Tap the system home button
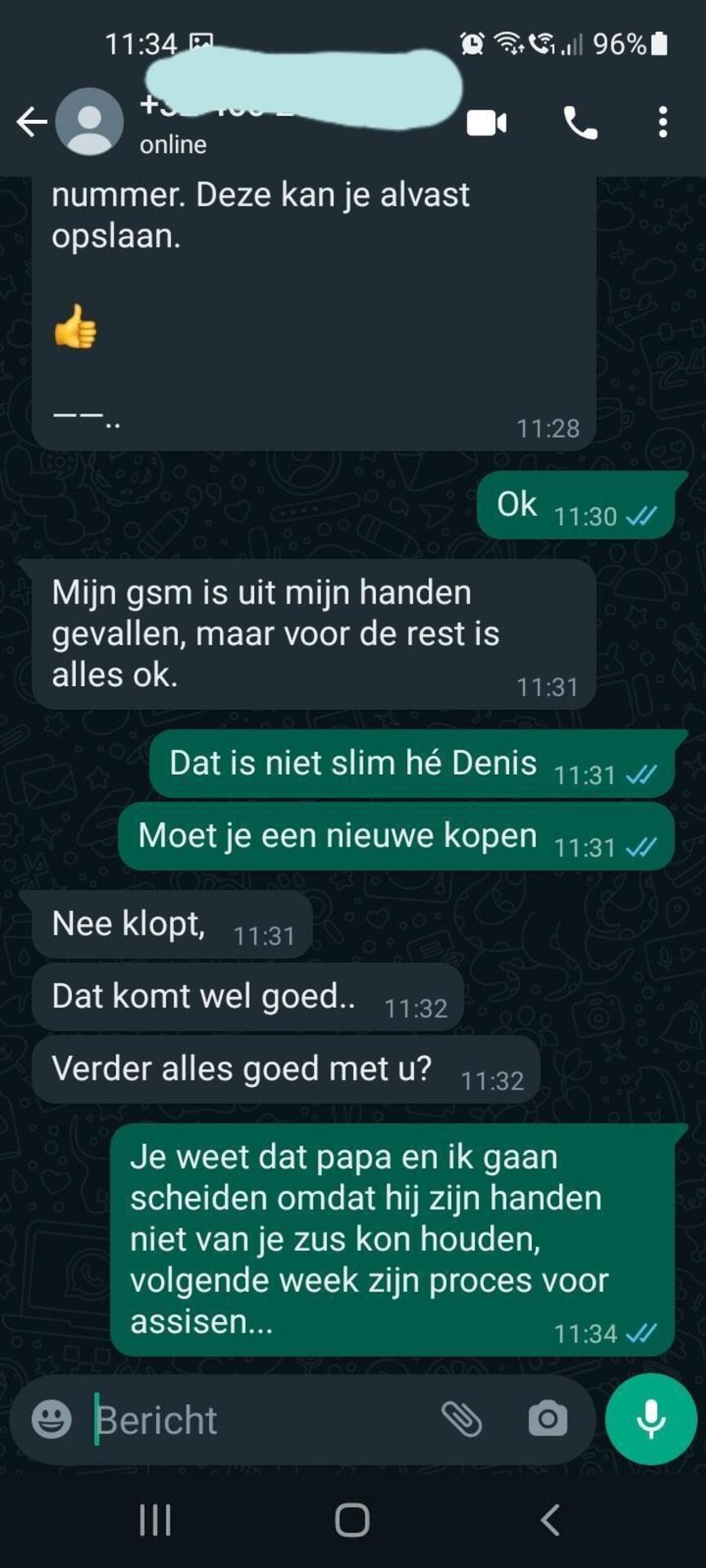Screen dimensions: 706x1568 click(x=352, y=1521)
